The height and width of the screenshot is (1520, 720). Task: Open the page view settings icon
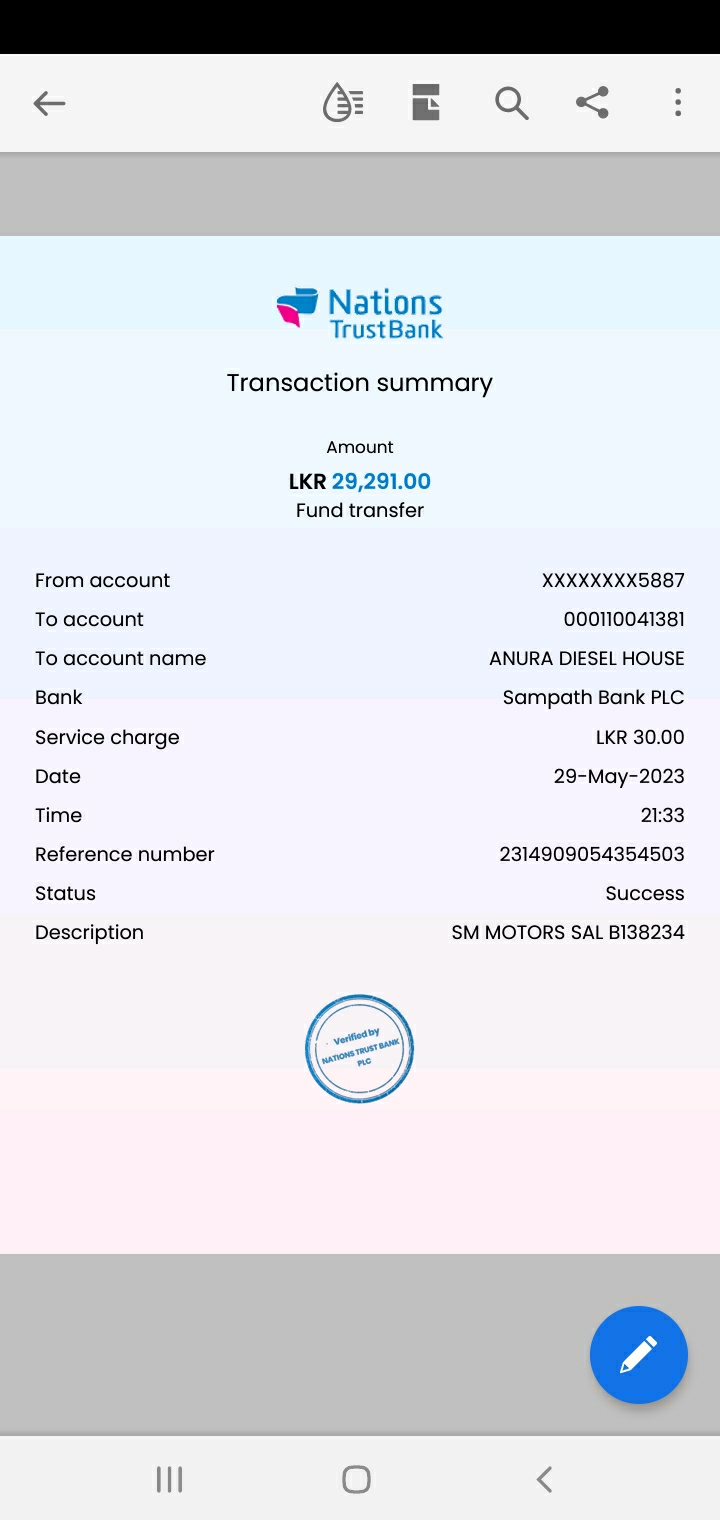point(426,103)
